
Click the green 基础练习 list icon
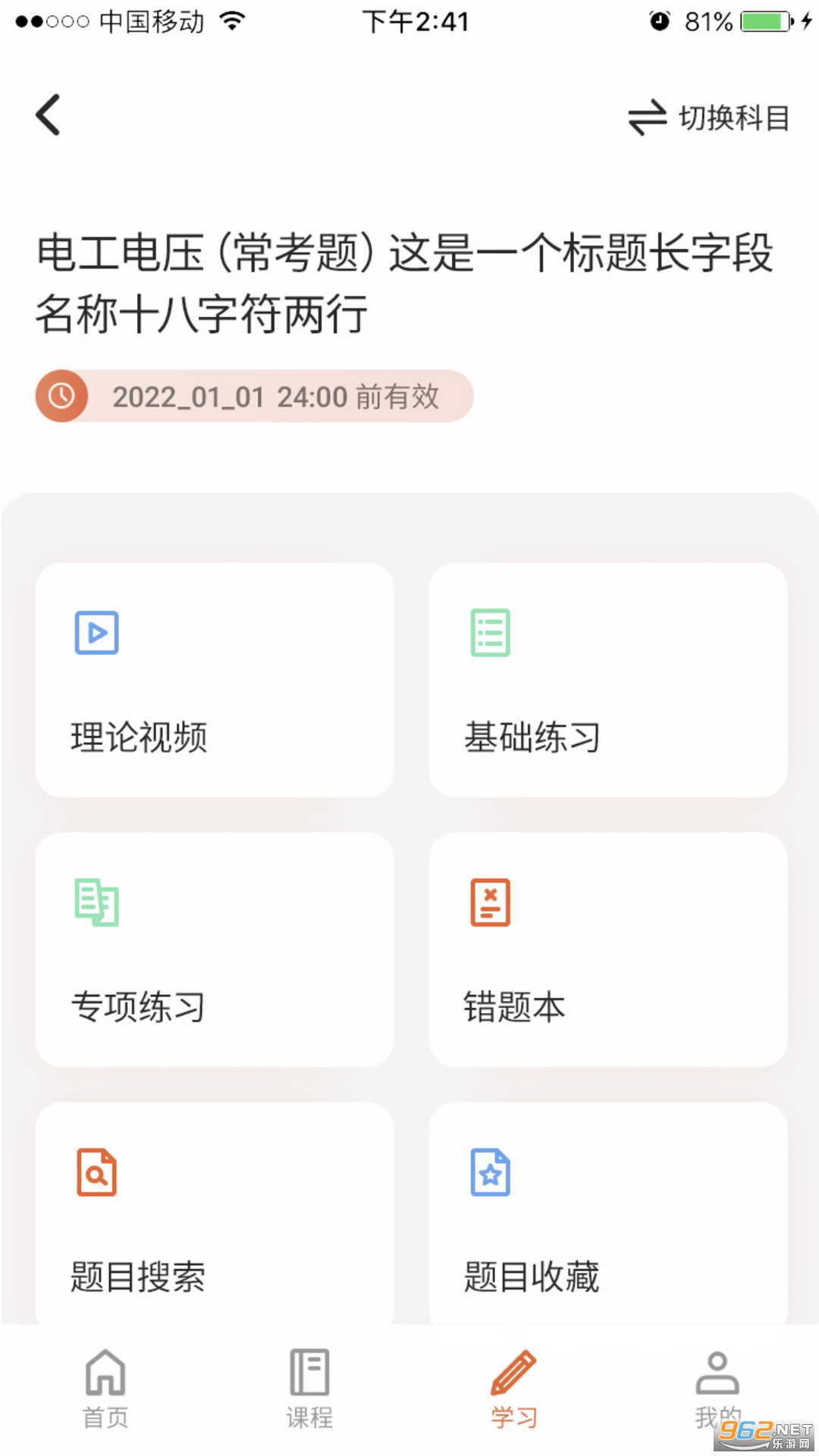click(490, 632)
